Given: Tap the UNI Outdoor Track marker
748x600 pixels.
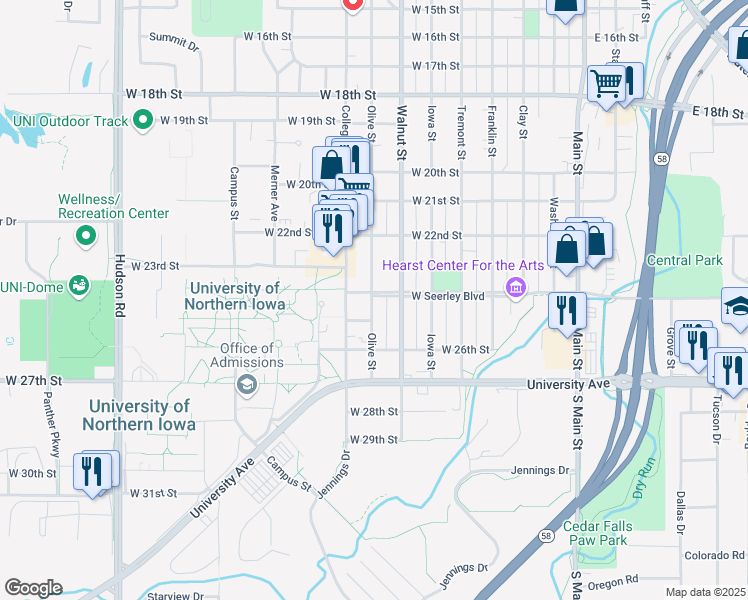Looking at the screenshot, I should pos(143,121).
